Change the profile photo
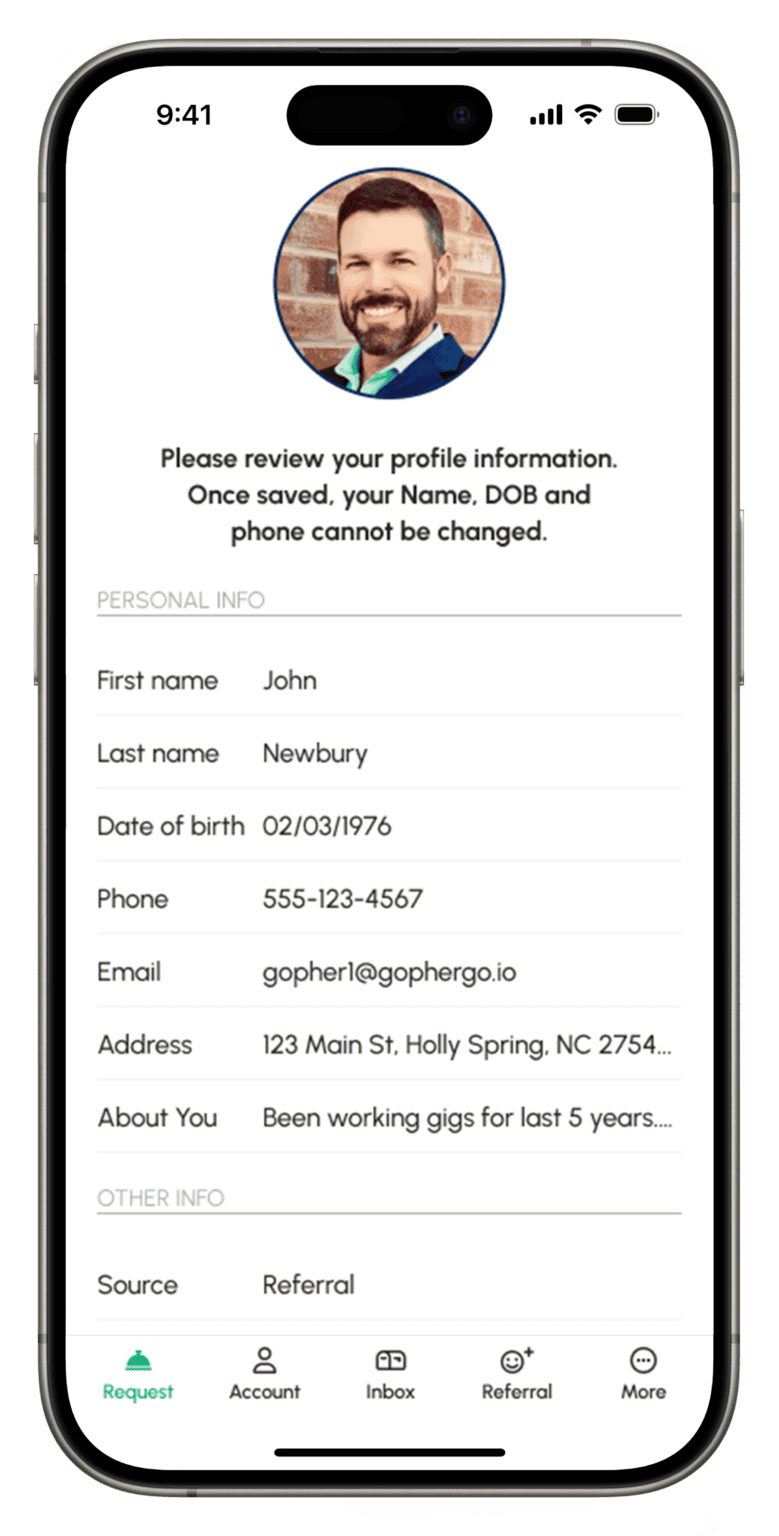The width and height of the screenshot is (779, 1536). click(x=389, y=283)
